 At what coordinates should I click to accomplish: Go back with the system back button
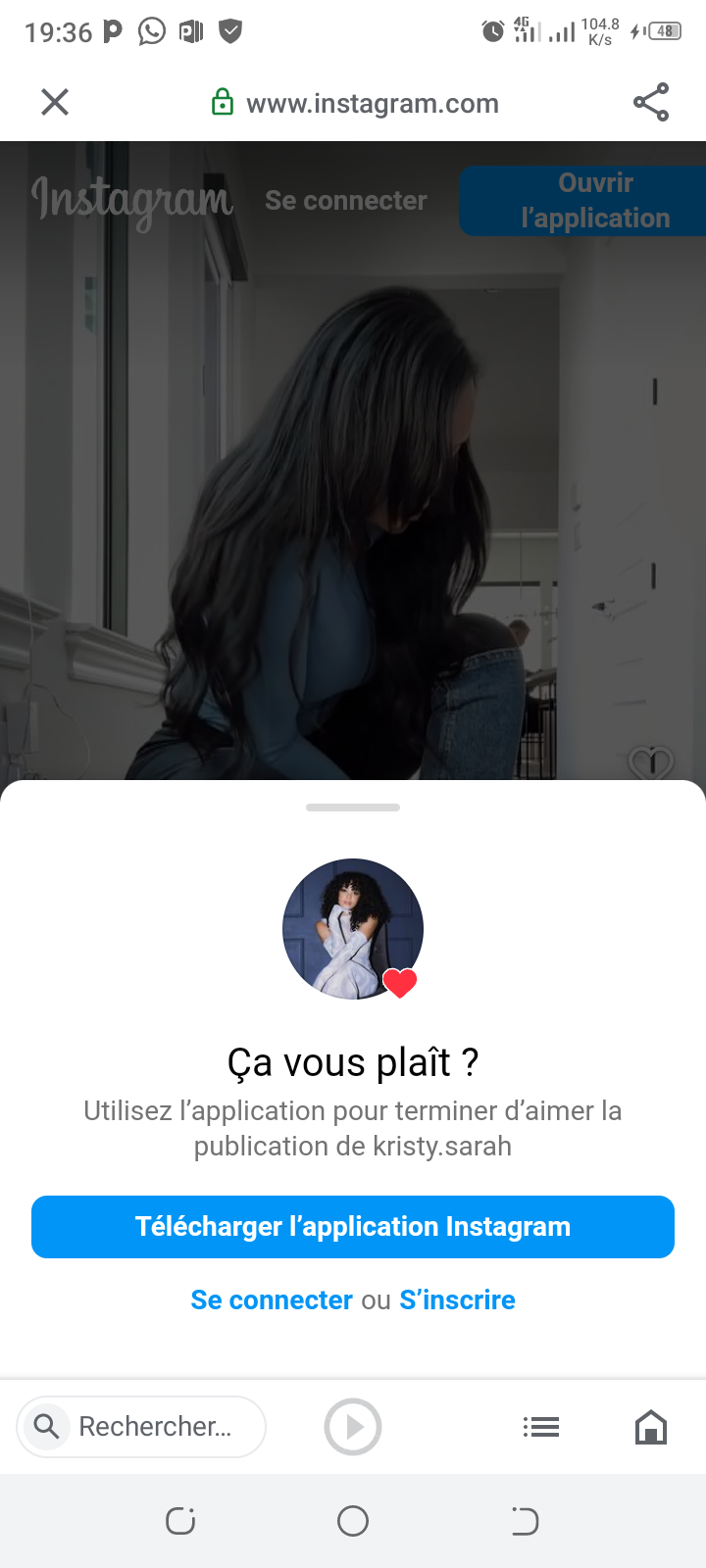525,1521
